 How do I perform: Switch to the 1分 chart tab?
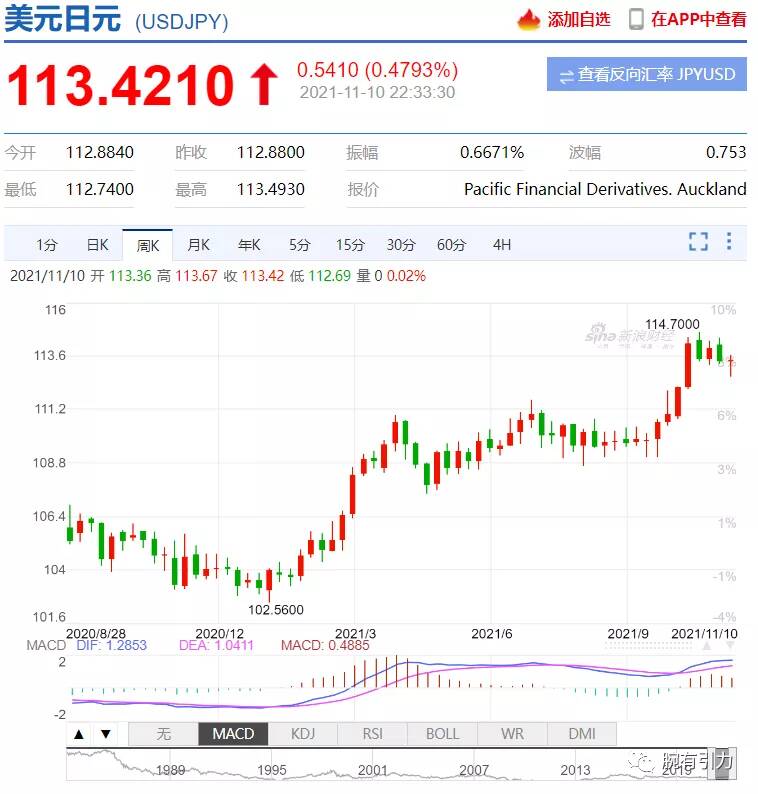(x=47, y=245)
